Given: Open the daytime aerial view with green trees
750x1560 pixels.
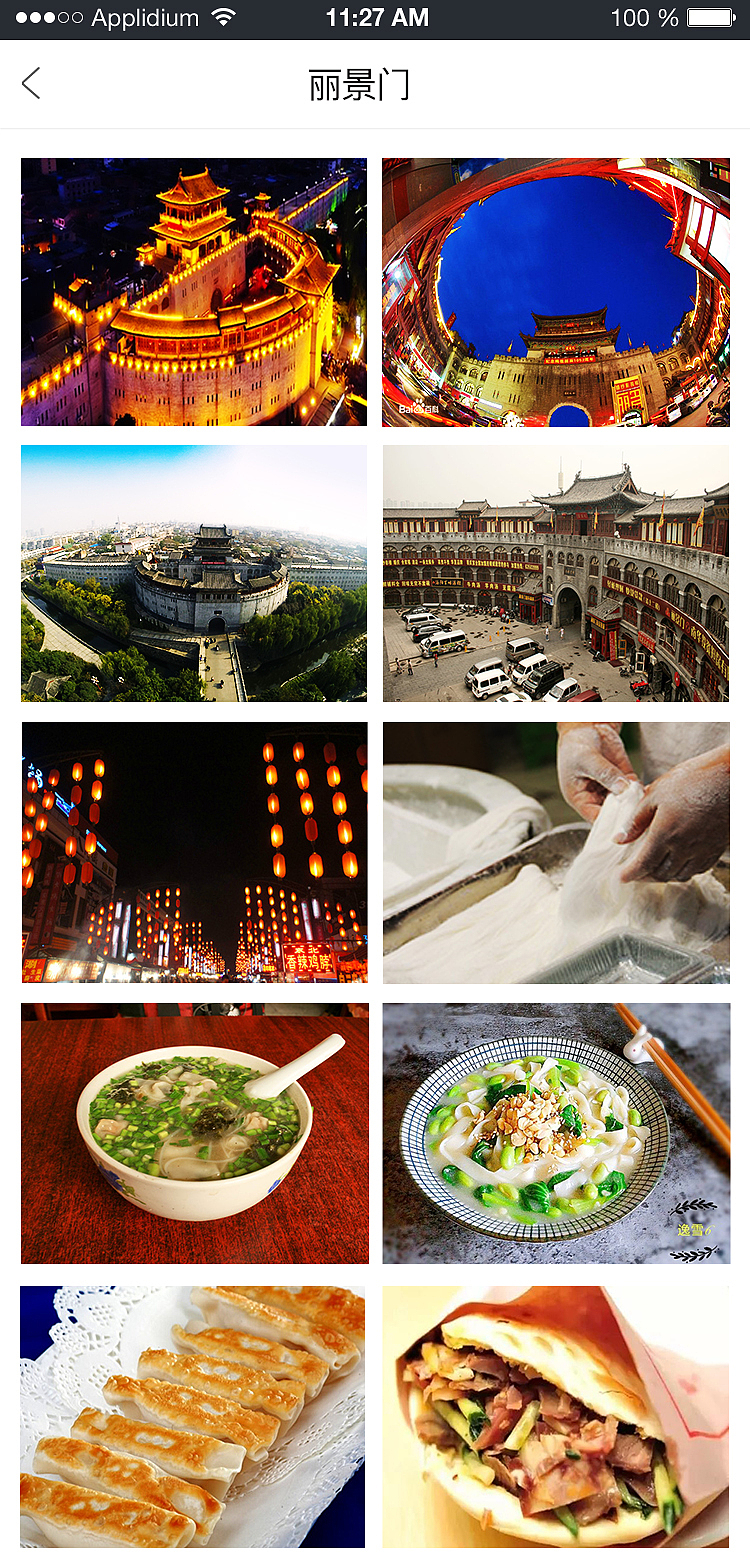Looking at the screenshot, I should [194, 573].
